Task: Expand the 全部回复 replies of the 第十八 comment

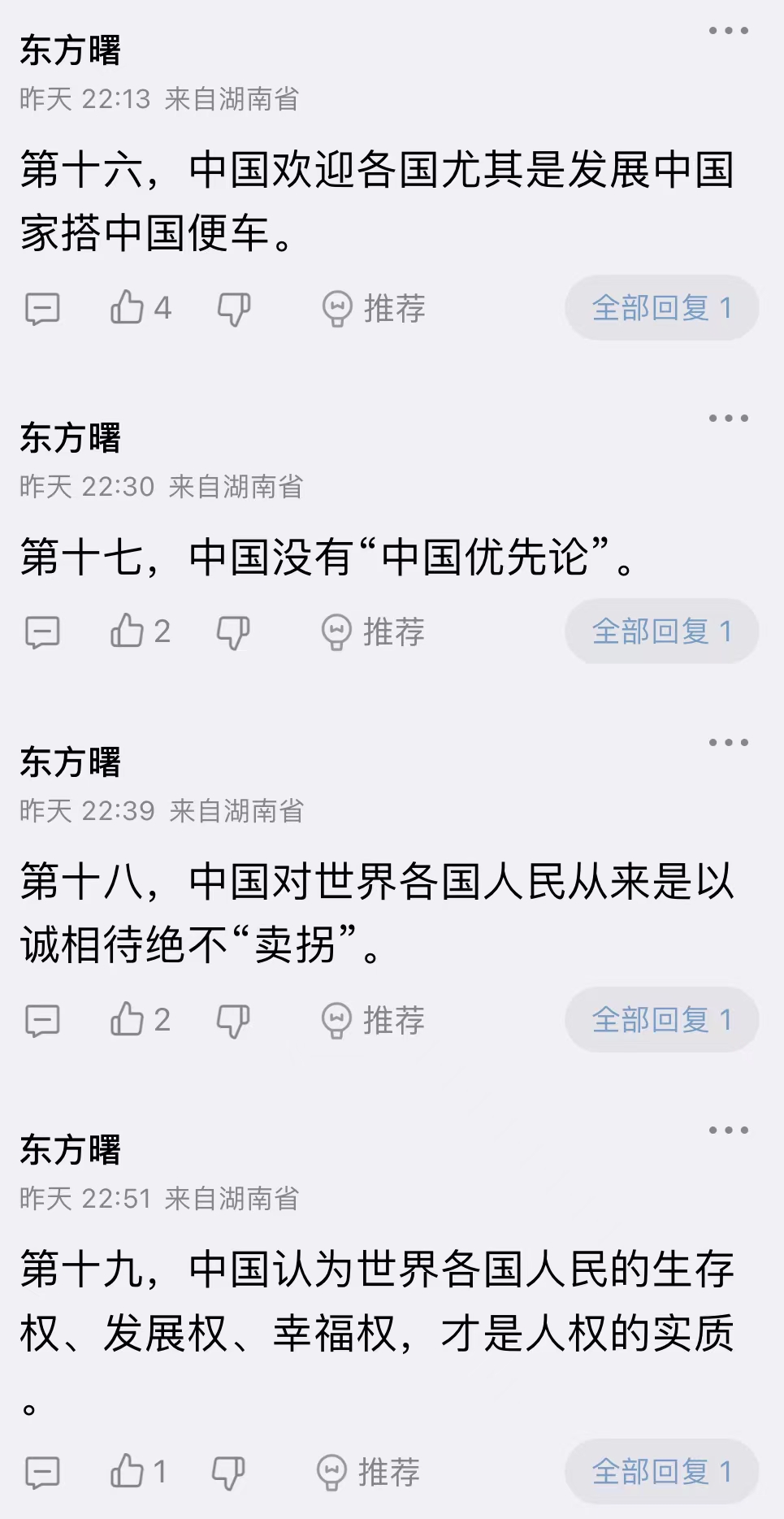Action: tap(661, 1020)
